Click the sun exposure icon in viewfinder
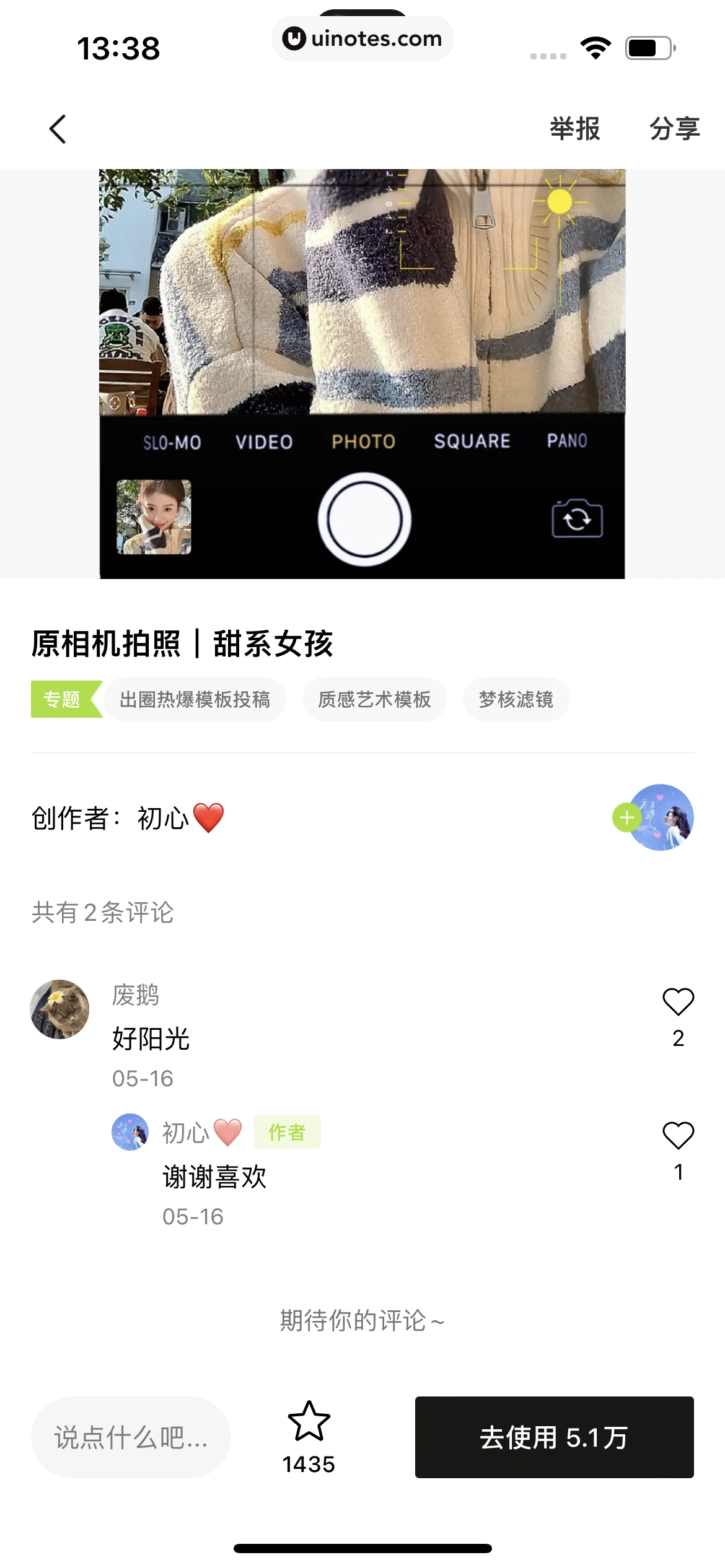This screenshot has height=1568, width=725. pyautogui.click(x=560, y=203)
